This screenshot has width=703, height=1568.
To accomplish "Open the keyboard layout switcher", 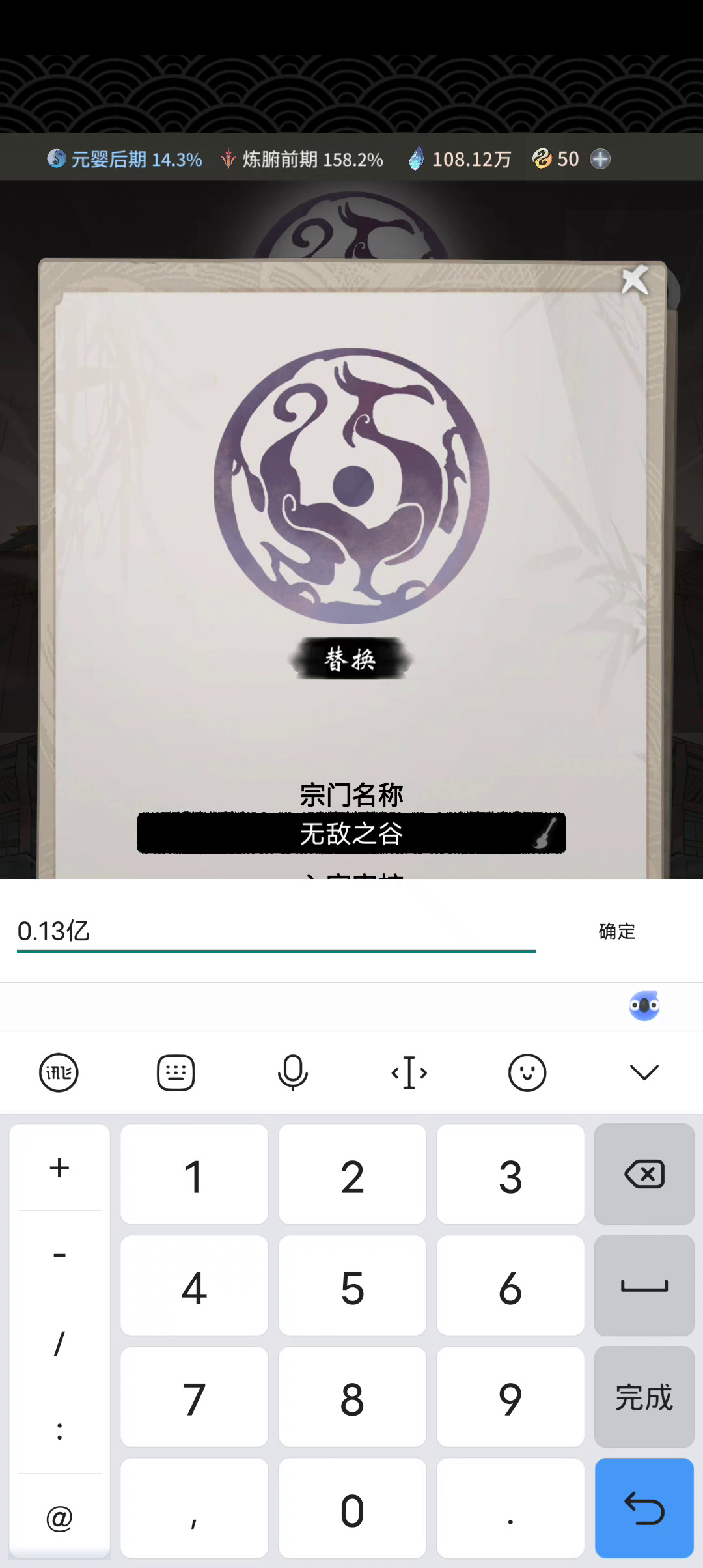I will tap(176, 1072).
